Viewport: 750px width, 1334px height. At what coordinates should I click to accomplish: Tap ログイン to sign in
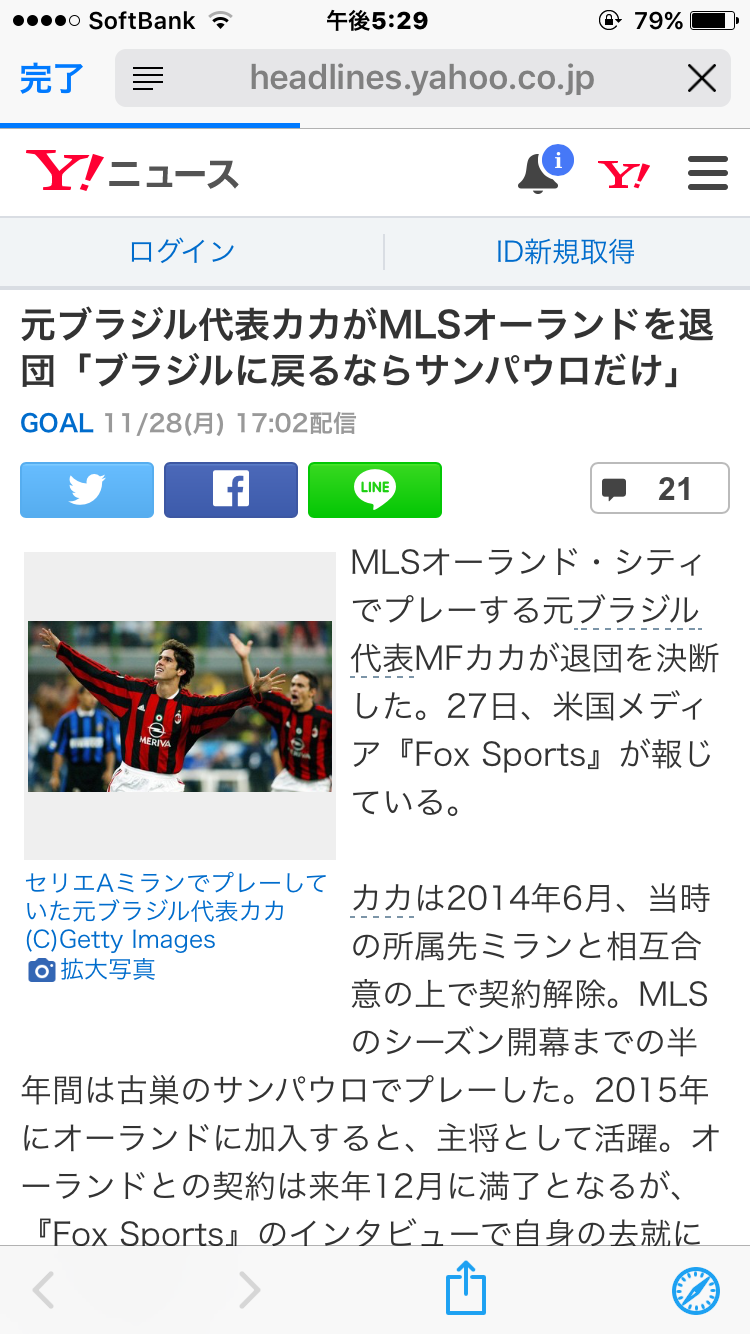coord(182,252)
